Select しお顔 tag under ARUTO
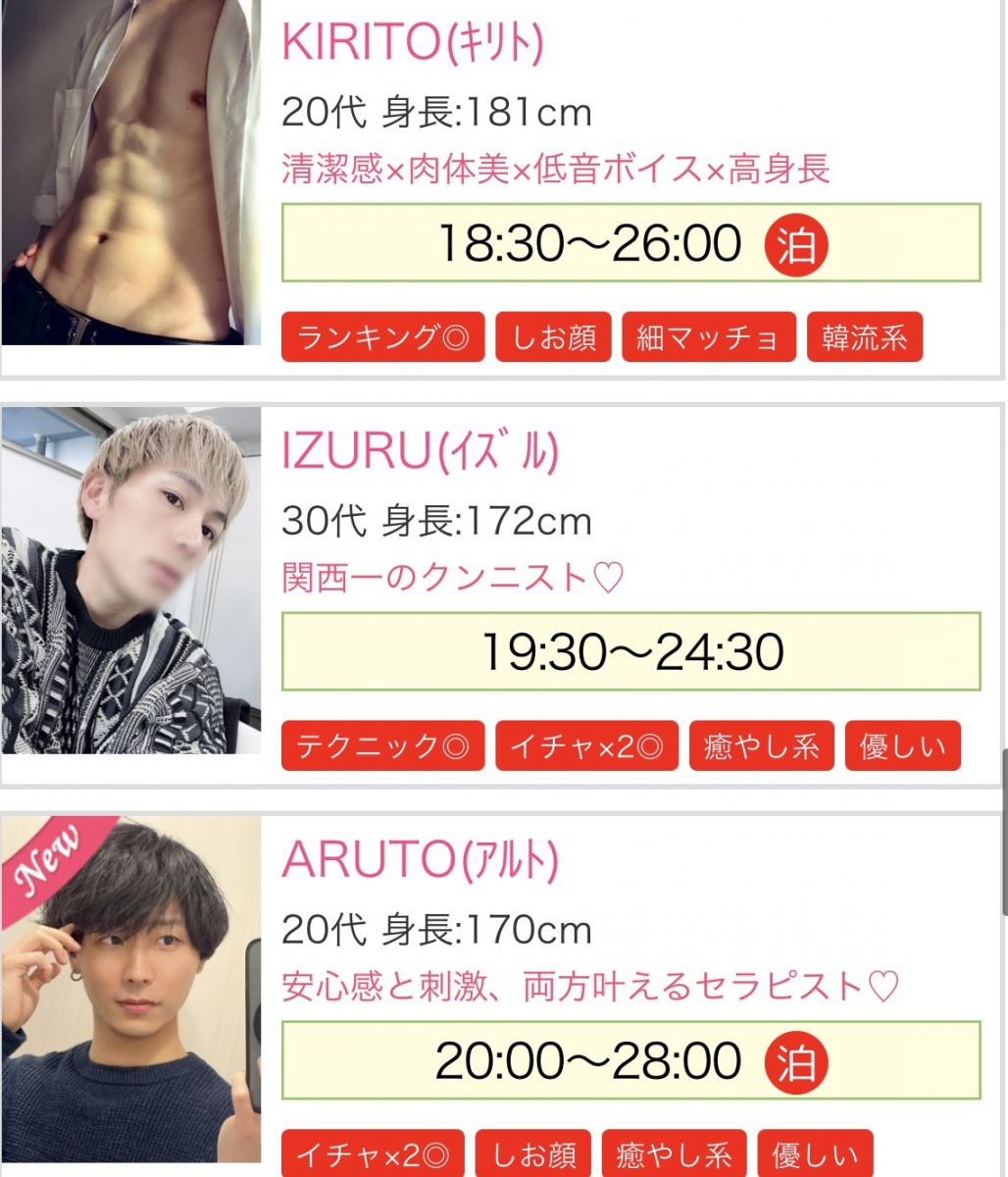This screenshot has height=1177, width=1008. pyautogui.click(x=533, y=1154)
